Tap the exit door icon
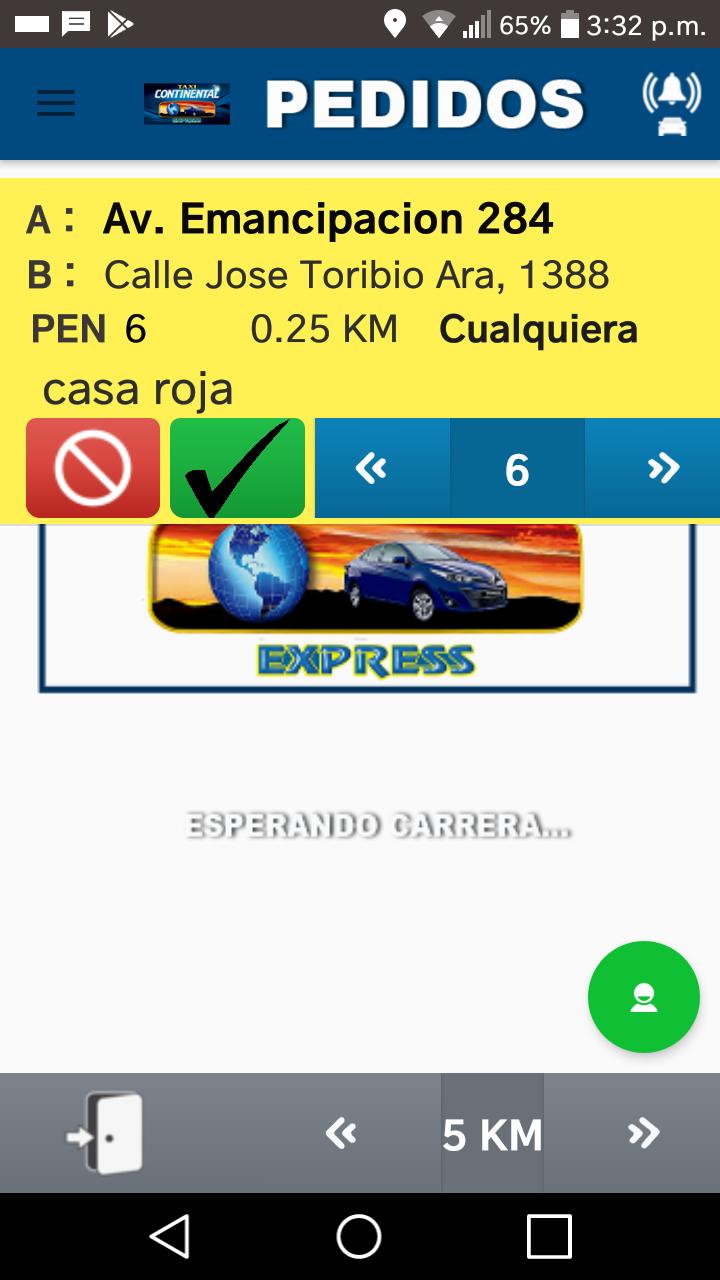Screen dimensions: 720x1280 105,1133
